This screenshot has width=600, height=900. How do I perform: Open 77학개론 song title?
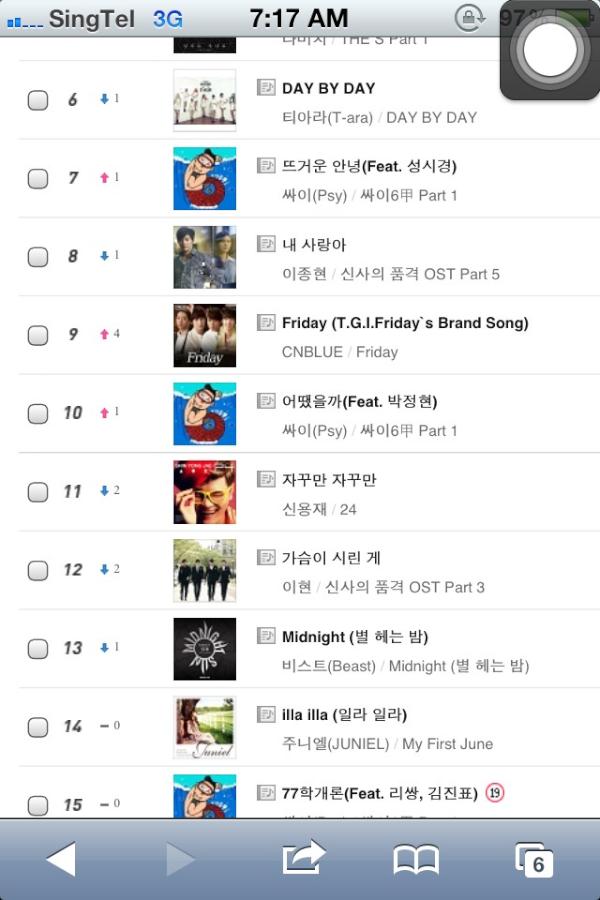click(x=380, y=793)
